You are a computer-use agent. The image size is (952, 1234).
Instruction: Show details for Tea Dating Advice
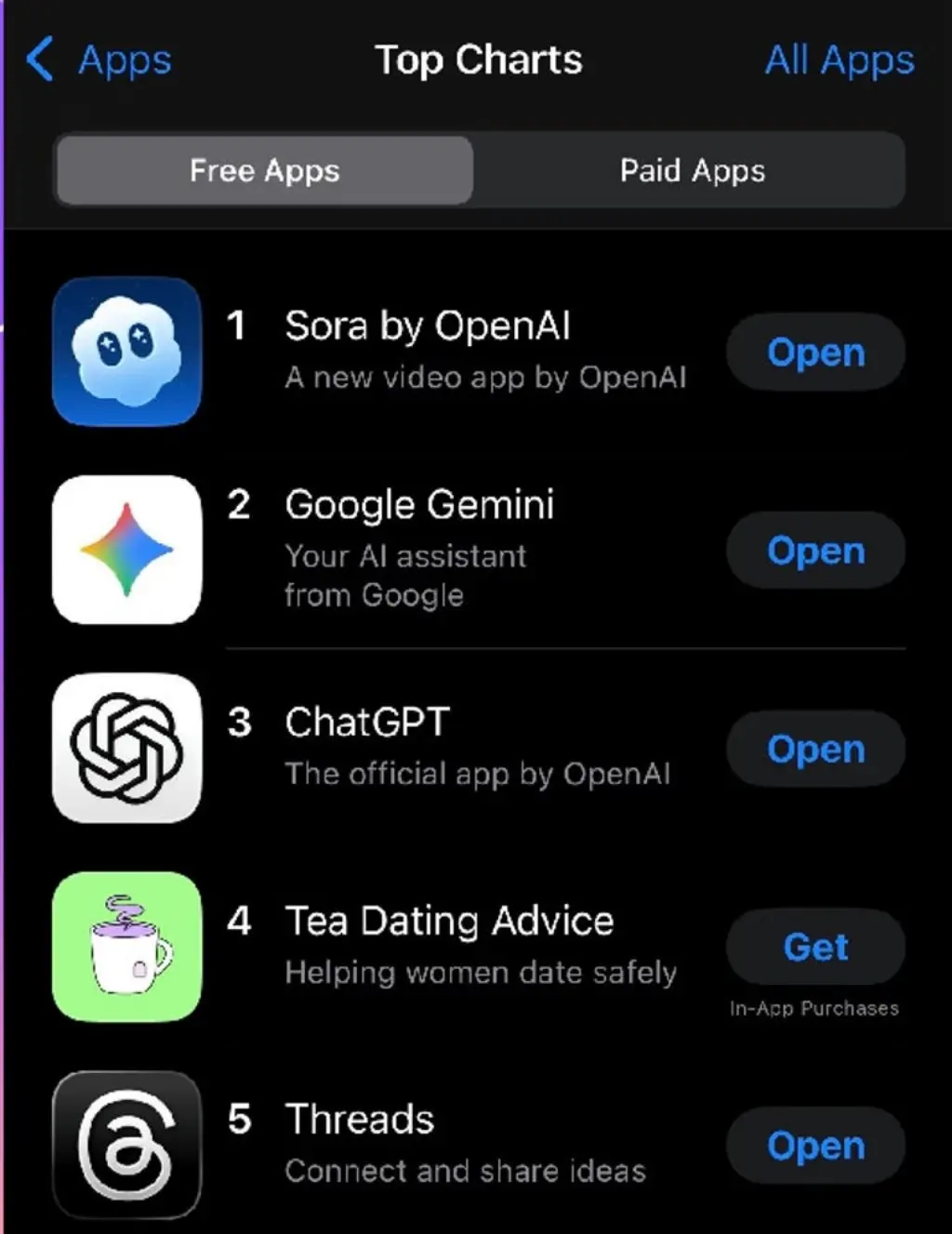coord(449,922)
